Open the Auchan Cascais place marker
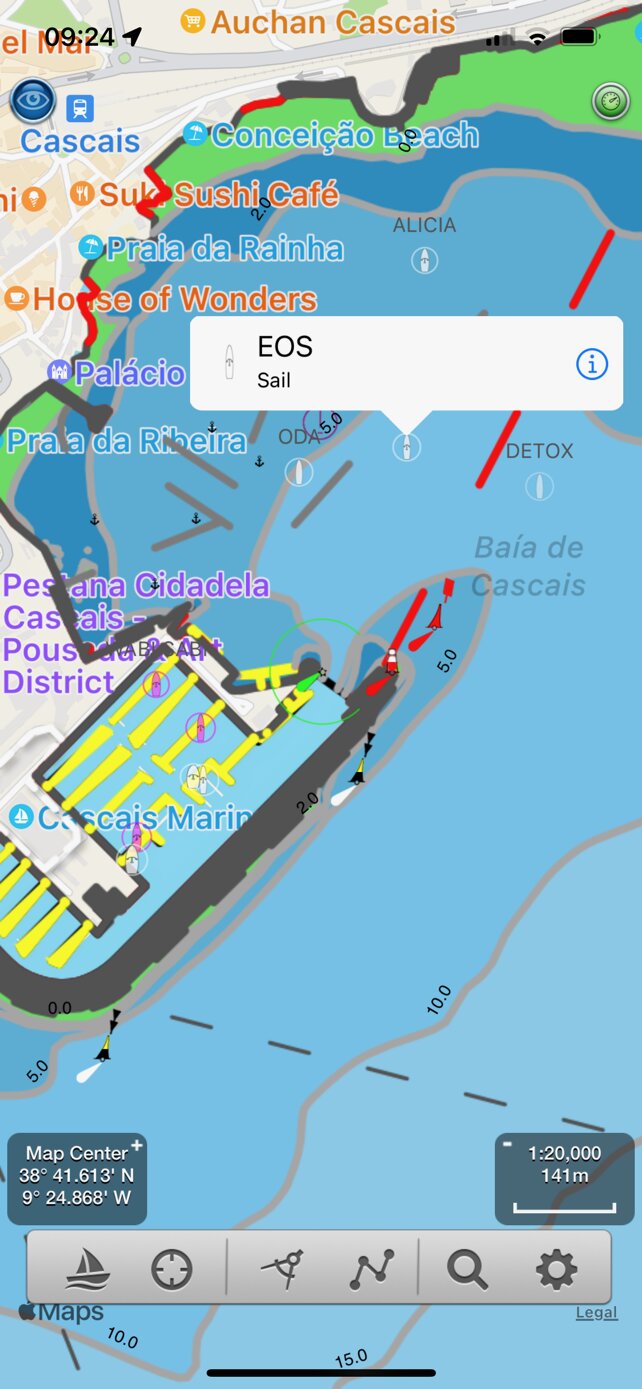Image resolution: width=642 pixels, height=1389 pixels. coord(192,21)
